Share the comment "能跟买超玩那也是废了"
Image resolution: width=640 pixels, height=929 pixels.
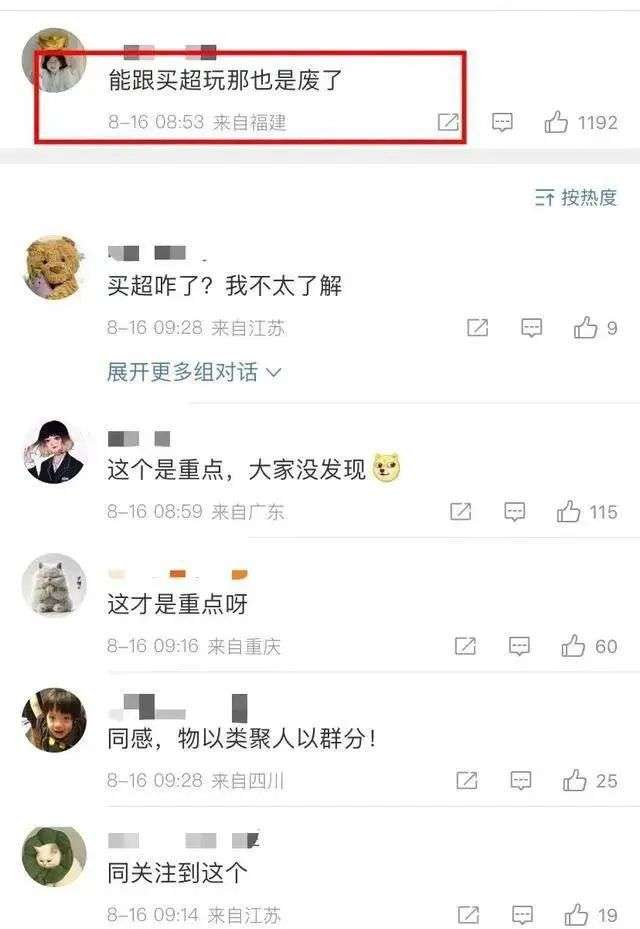[x=449, y=123]
